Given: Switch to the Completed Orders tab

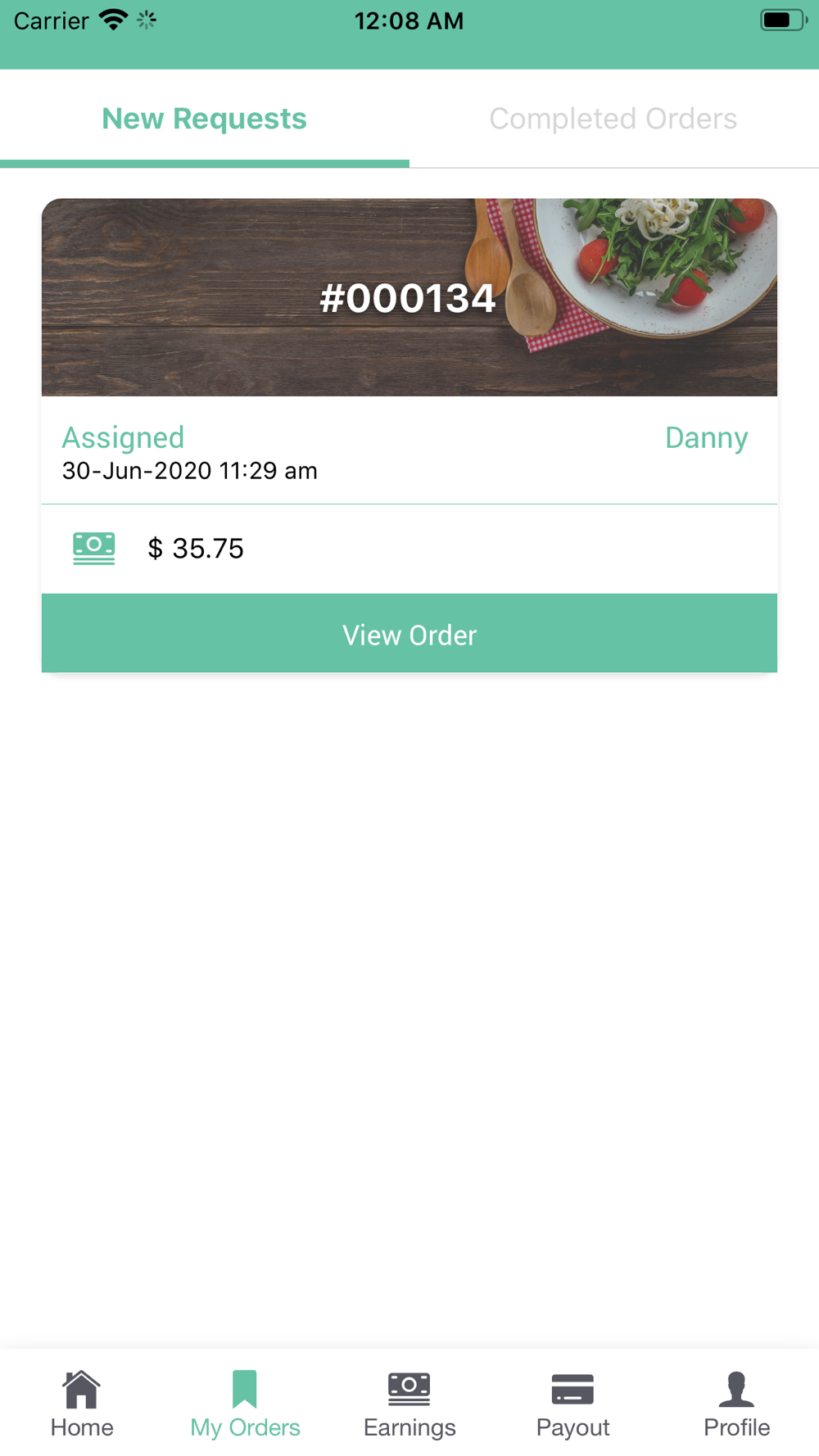Looking at the screenshot, I should click(x=613, y=119).
